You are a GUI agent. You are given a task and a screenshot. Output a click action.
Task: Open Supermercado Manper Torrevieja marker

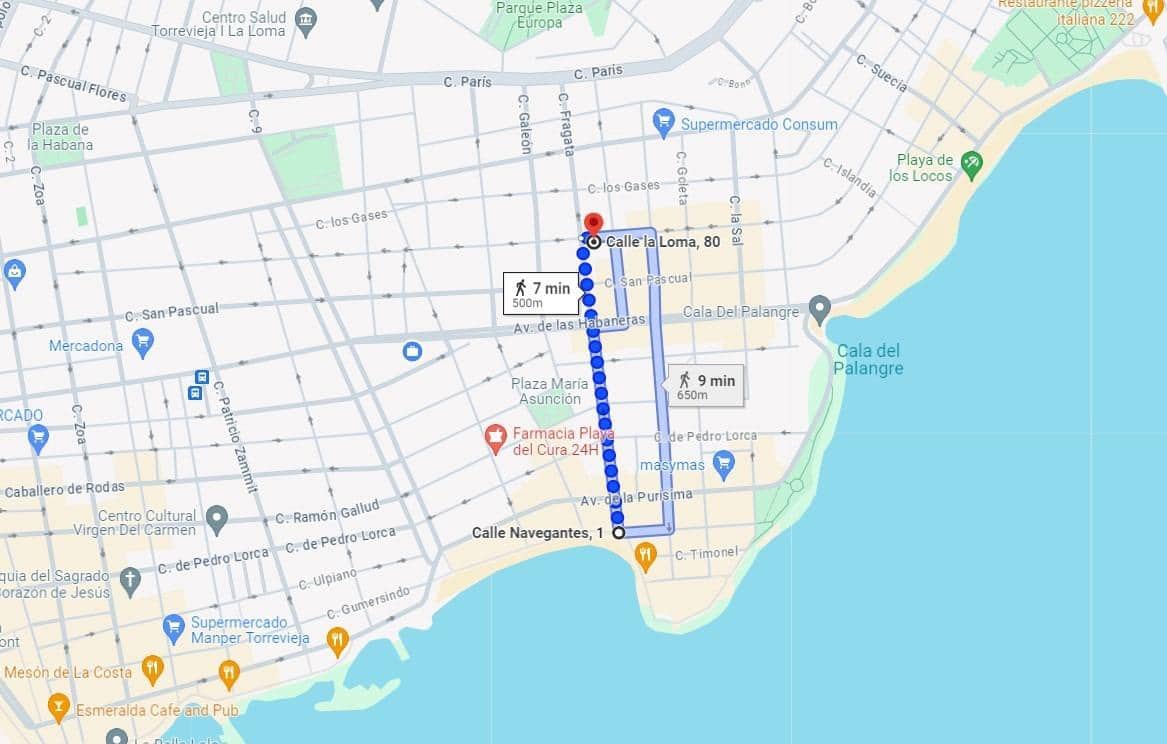point(174,628)
